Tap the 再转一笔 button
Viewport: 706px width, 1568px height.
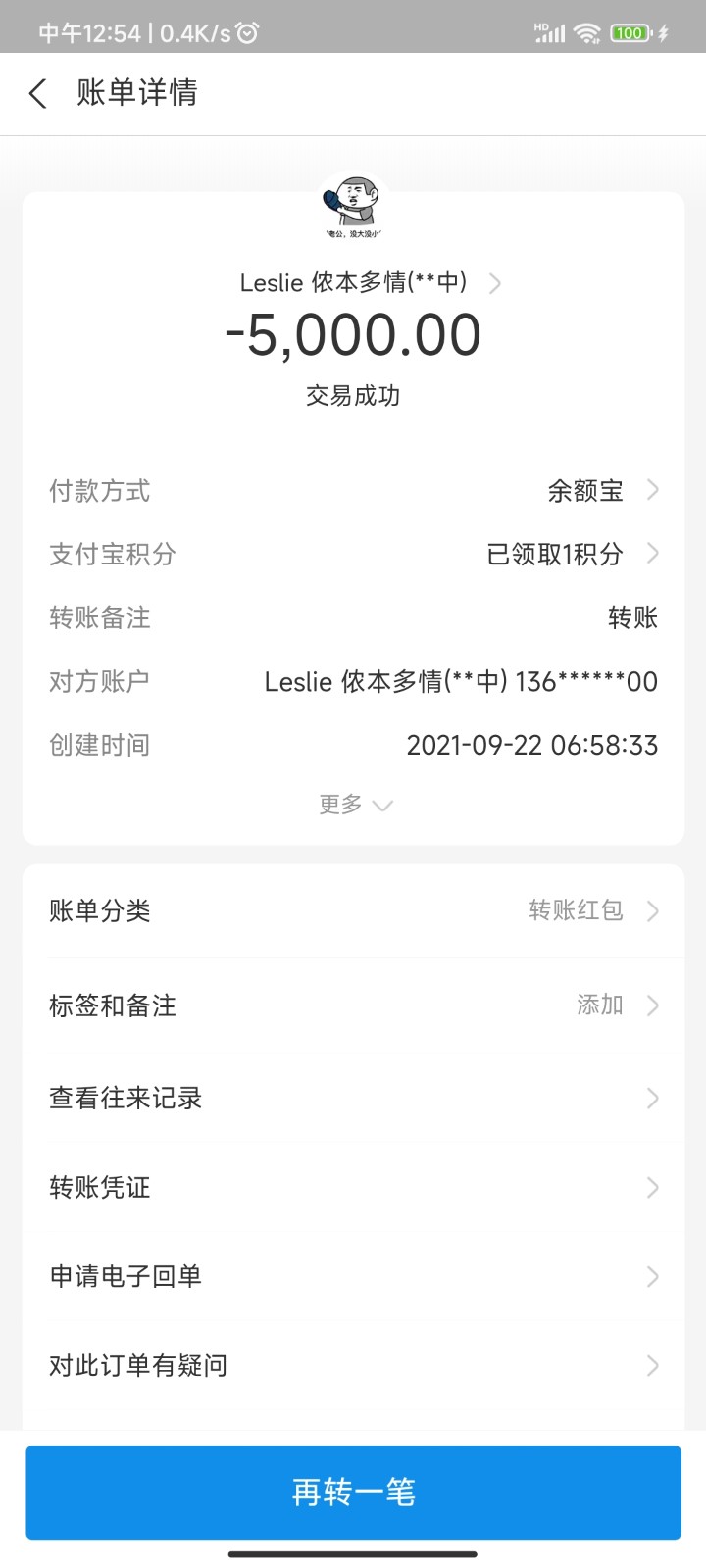353,1493
